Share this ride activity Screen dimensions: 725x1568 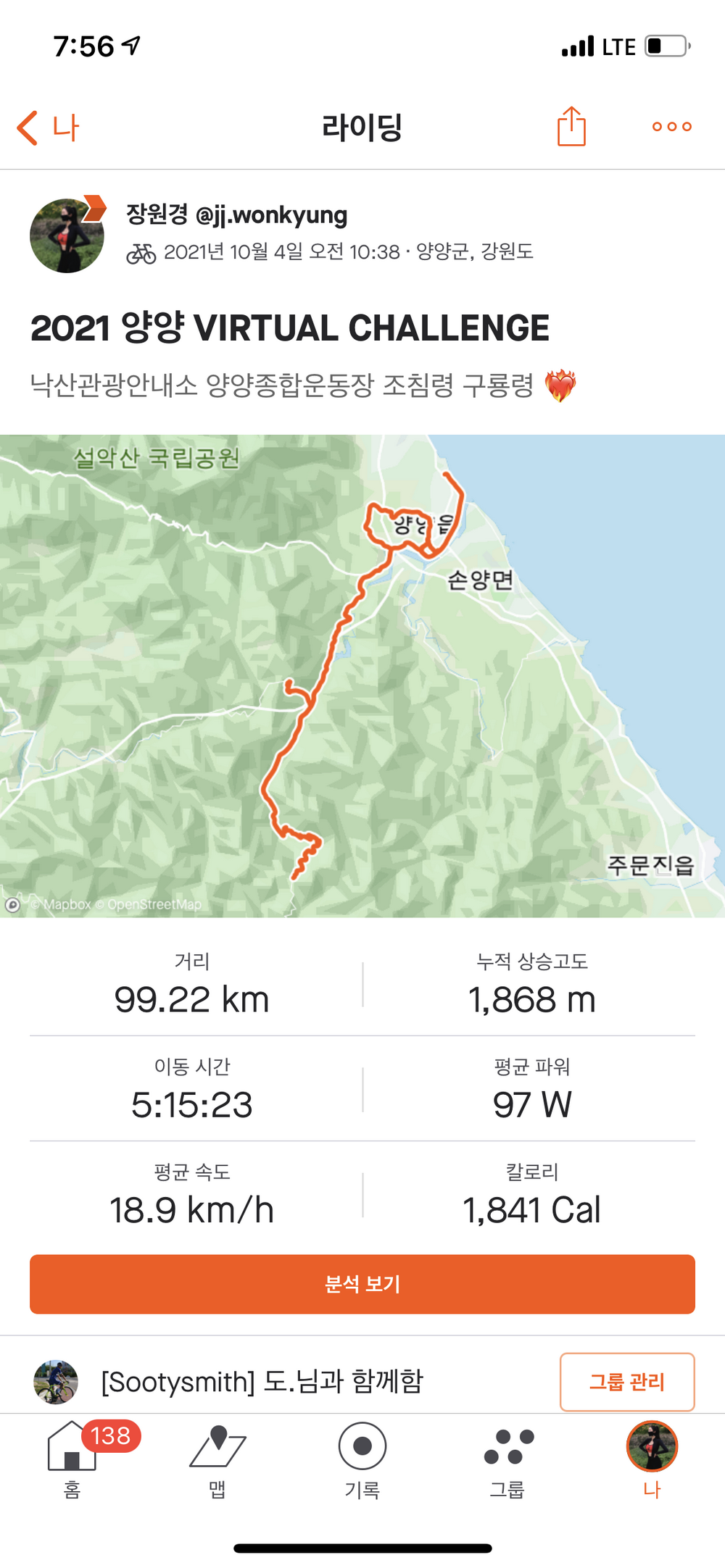click(571, 127)
